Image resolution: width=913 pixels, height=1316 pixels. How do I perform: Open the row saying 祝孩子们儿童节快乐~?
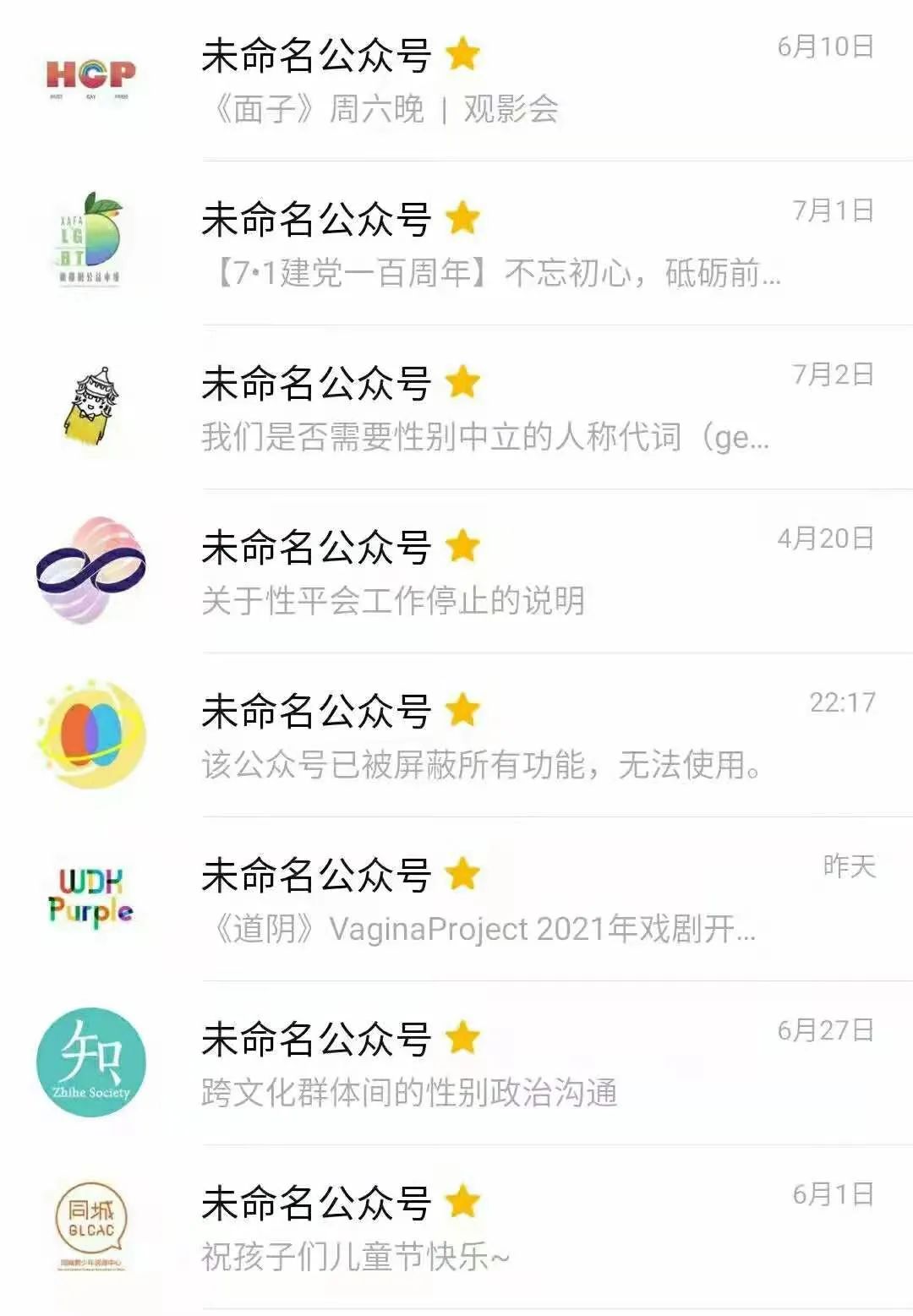coord(456,1229)
